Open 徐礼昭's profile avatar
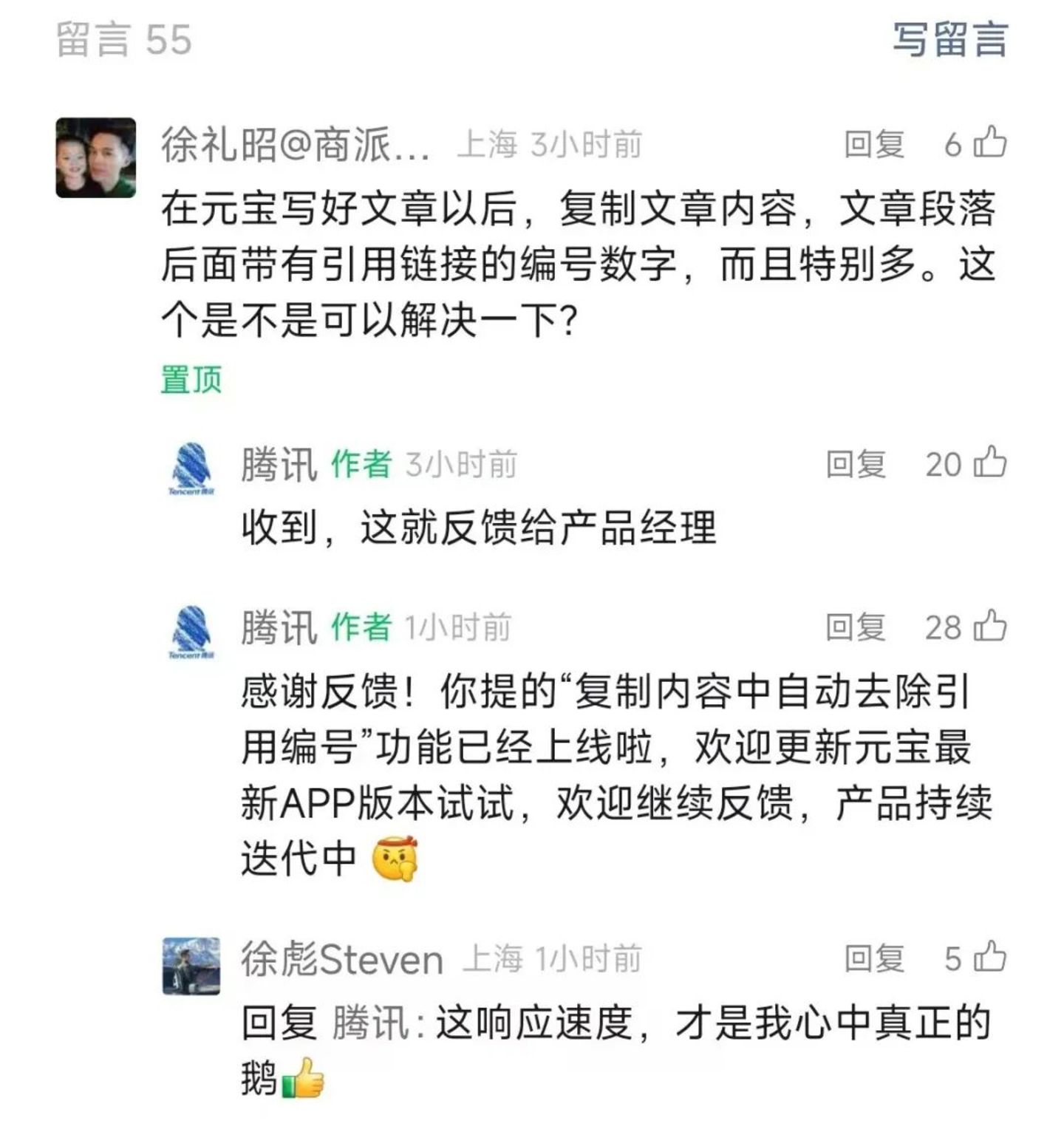 (x=96, y=157)
